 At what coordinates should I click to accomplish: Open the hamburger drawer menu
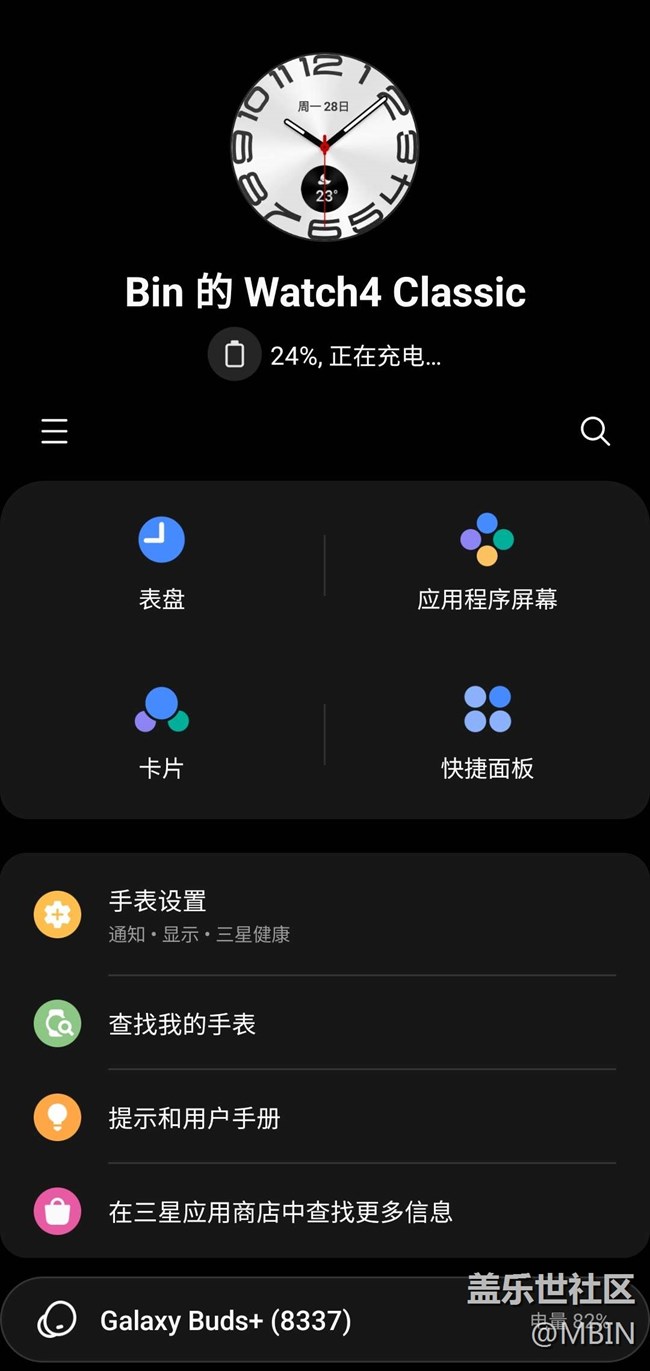coord(54,431)
